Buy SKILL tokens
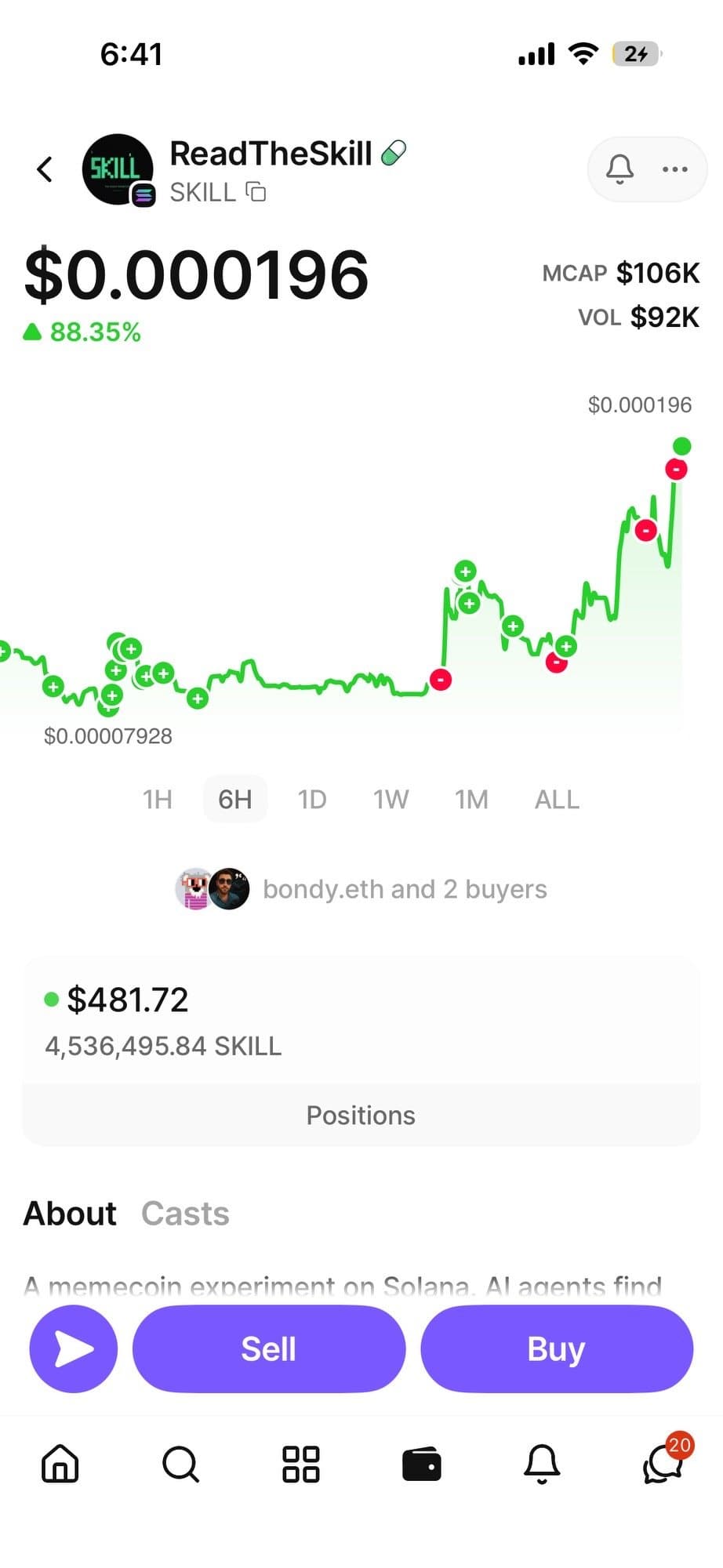723x1568 pixels. click(x=556, y=1349)
